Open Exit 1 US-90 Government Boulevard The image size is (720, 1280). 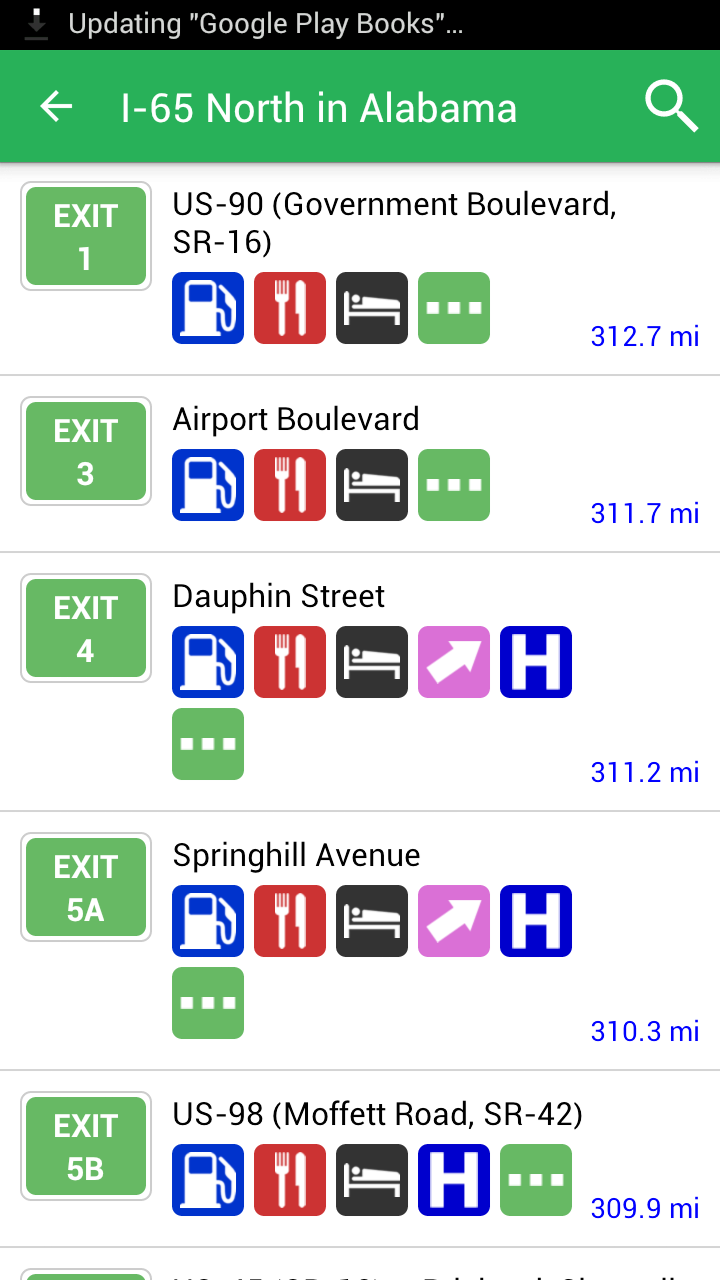pyautogui.click(x=394, y=223)
